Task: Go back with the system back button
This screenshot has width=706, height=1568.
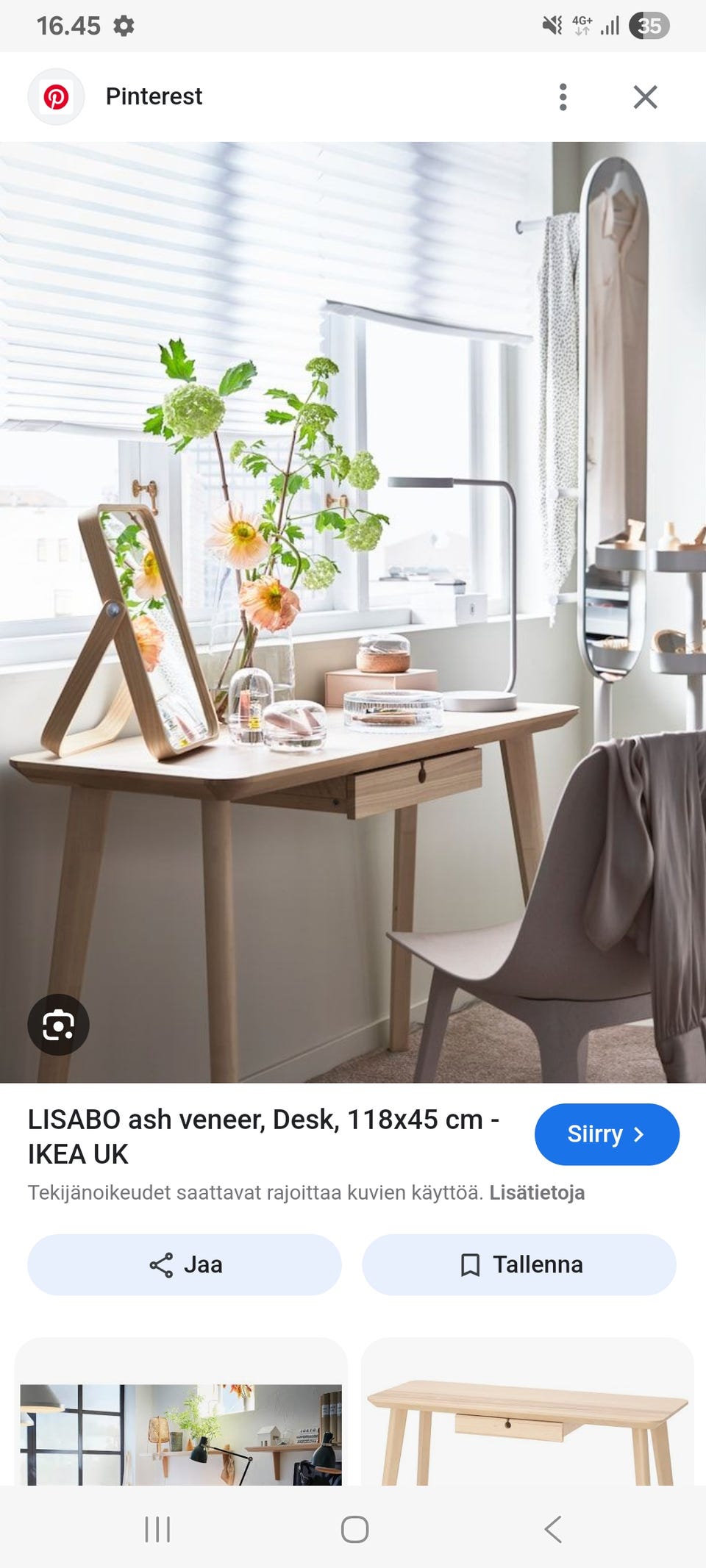Action: (x=553, y=1529)
